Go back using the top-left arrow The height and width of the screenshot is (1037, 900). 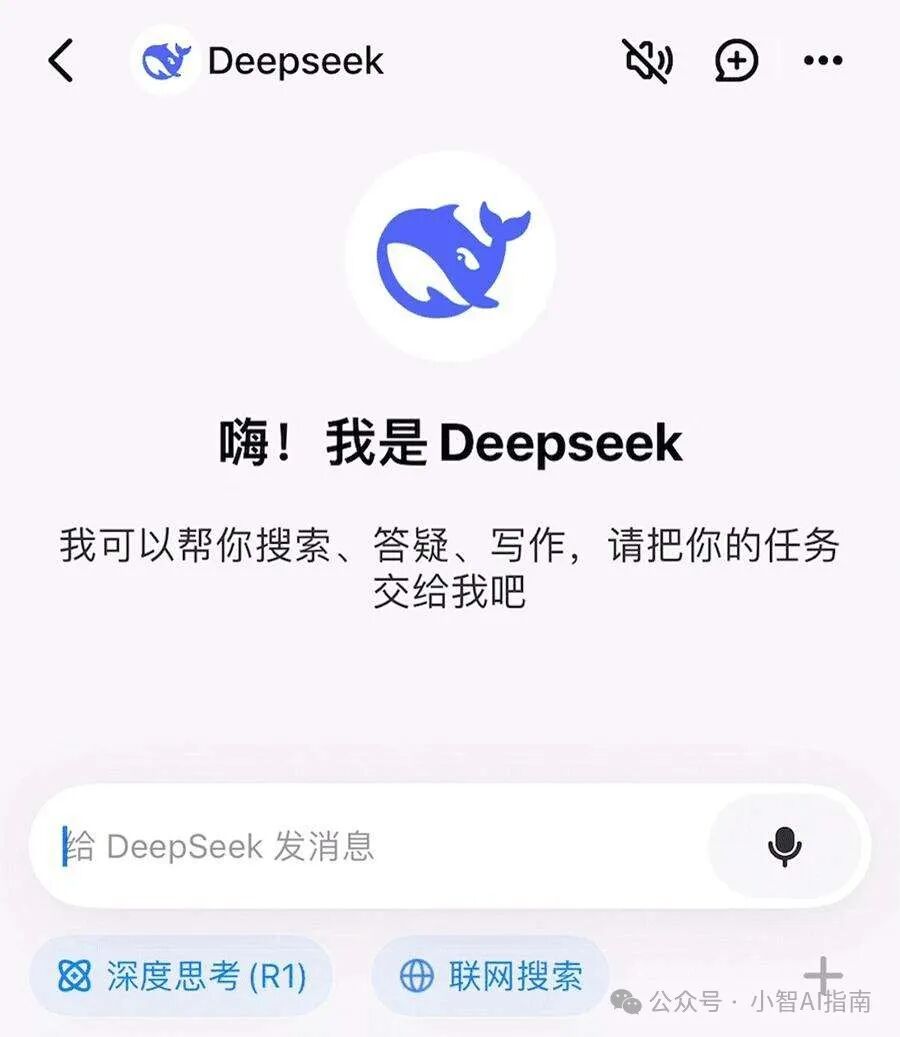click(x=61, y=61)
